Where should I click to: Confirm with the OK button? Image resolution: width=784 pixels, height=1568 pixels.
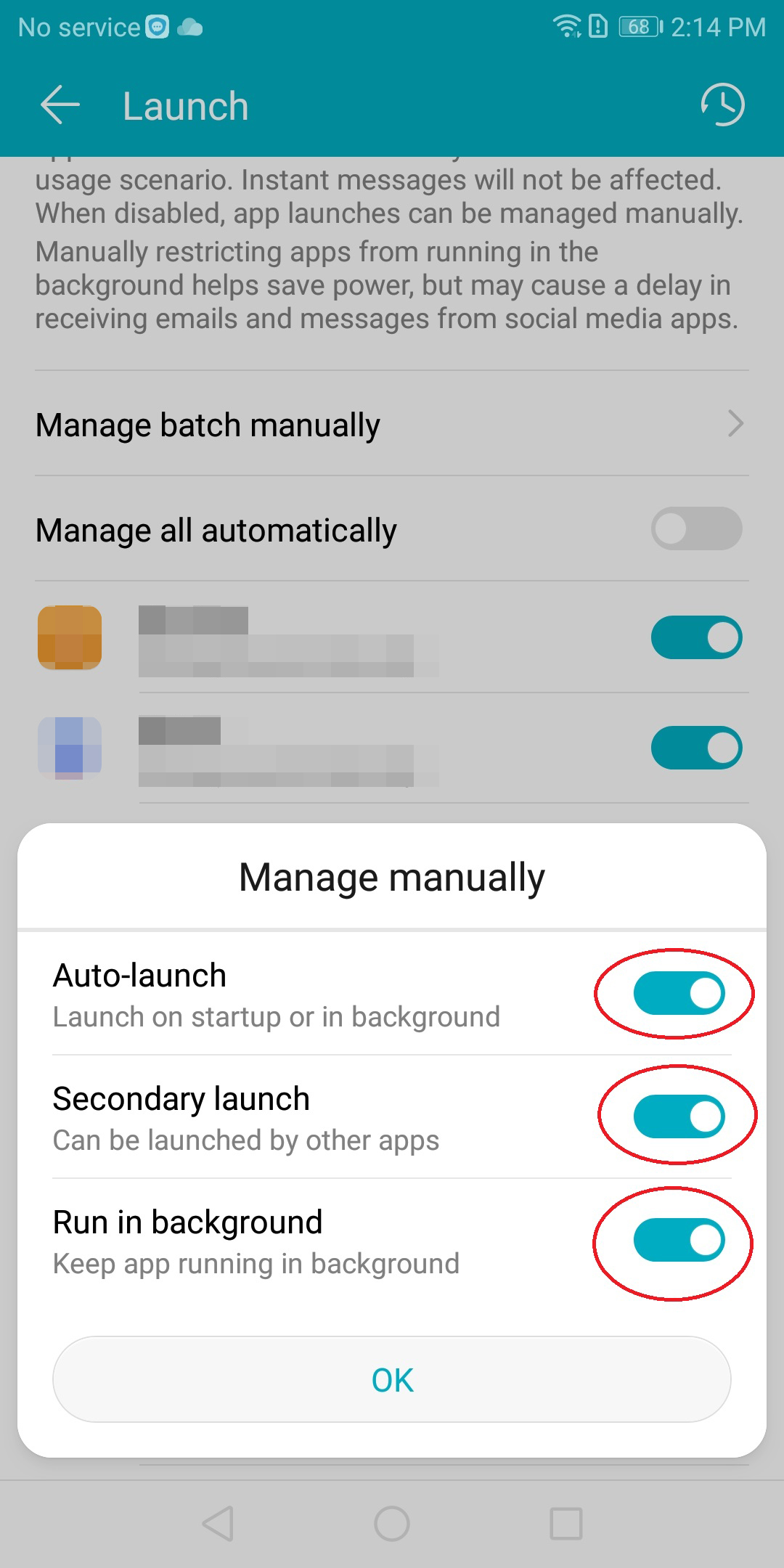(x=392, y=1380)
